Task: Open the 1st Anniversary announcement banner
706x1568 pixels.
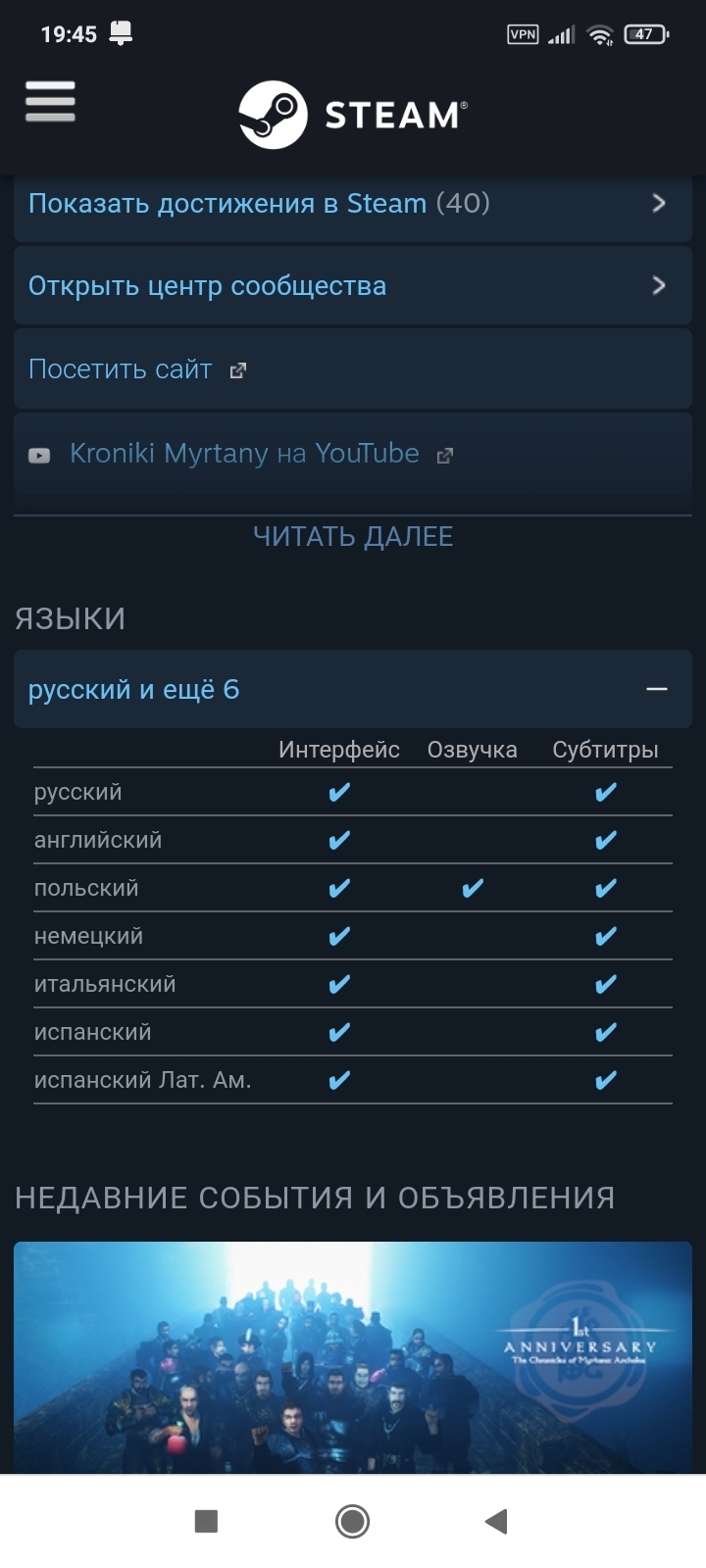Action: tap(353, 1357)
